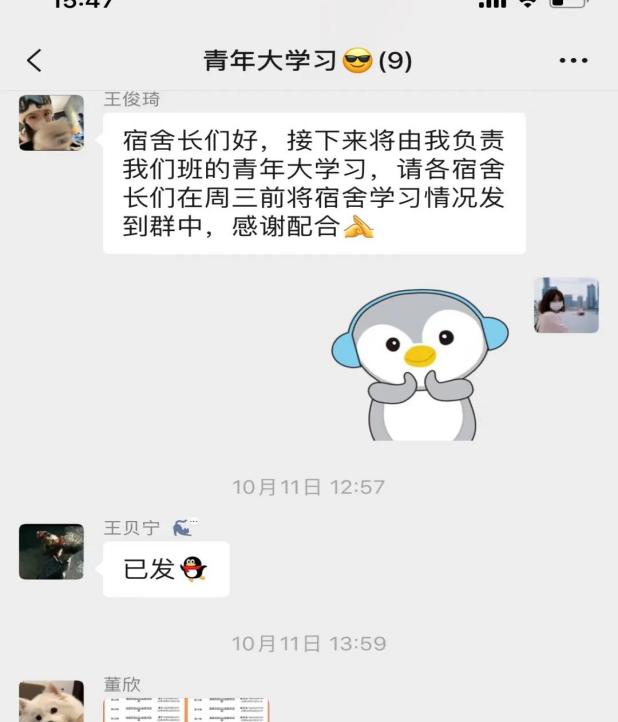
Task: View the penguin sticker message
Action: tap(419, 364)
